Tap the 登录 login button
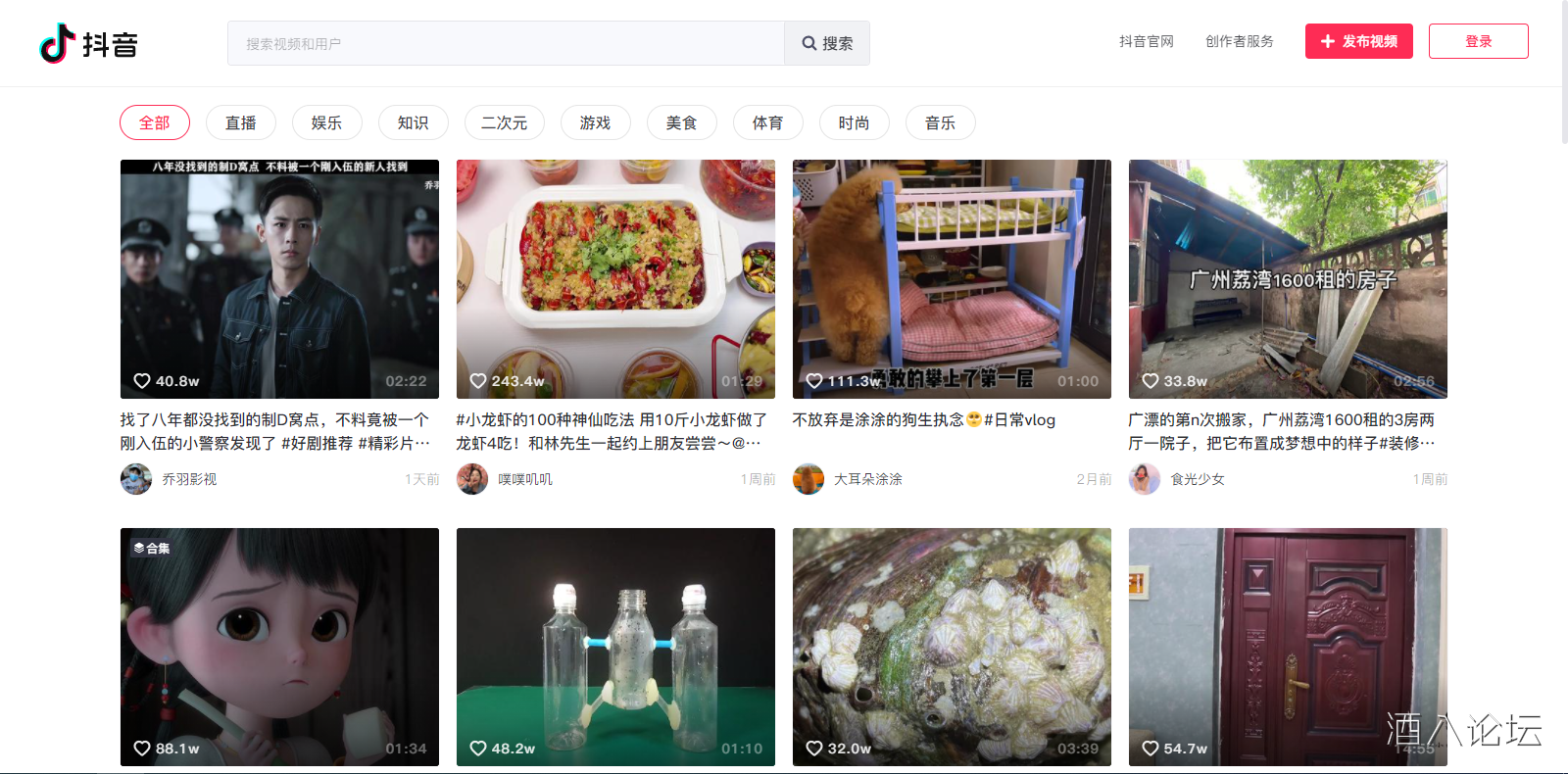The width and height of the screenshot is (1568, 774). [x=1478, y=41]
